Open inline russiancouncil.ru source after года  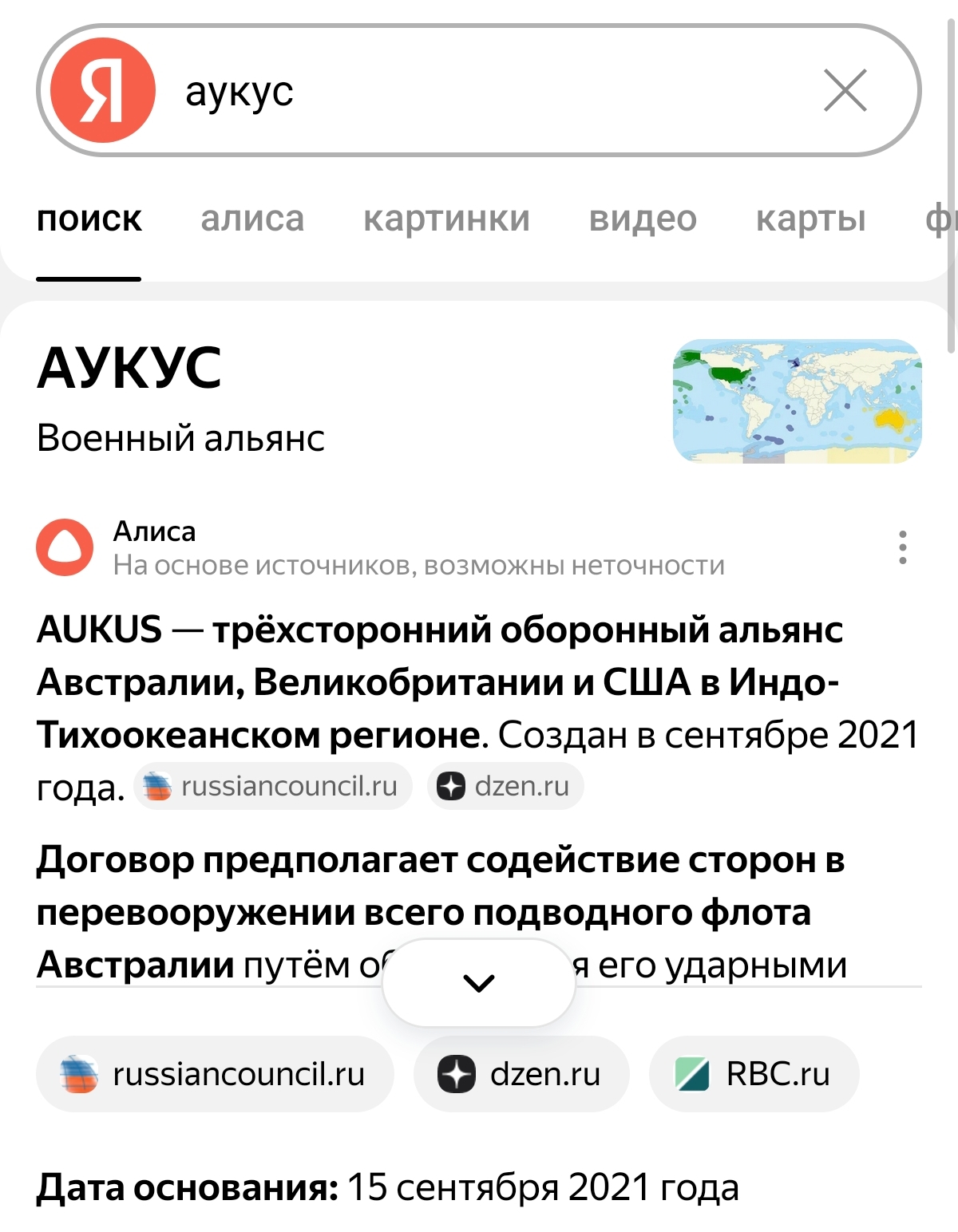(272, 787)
